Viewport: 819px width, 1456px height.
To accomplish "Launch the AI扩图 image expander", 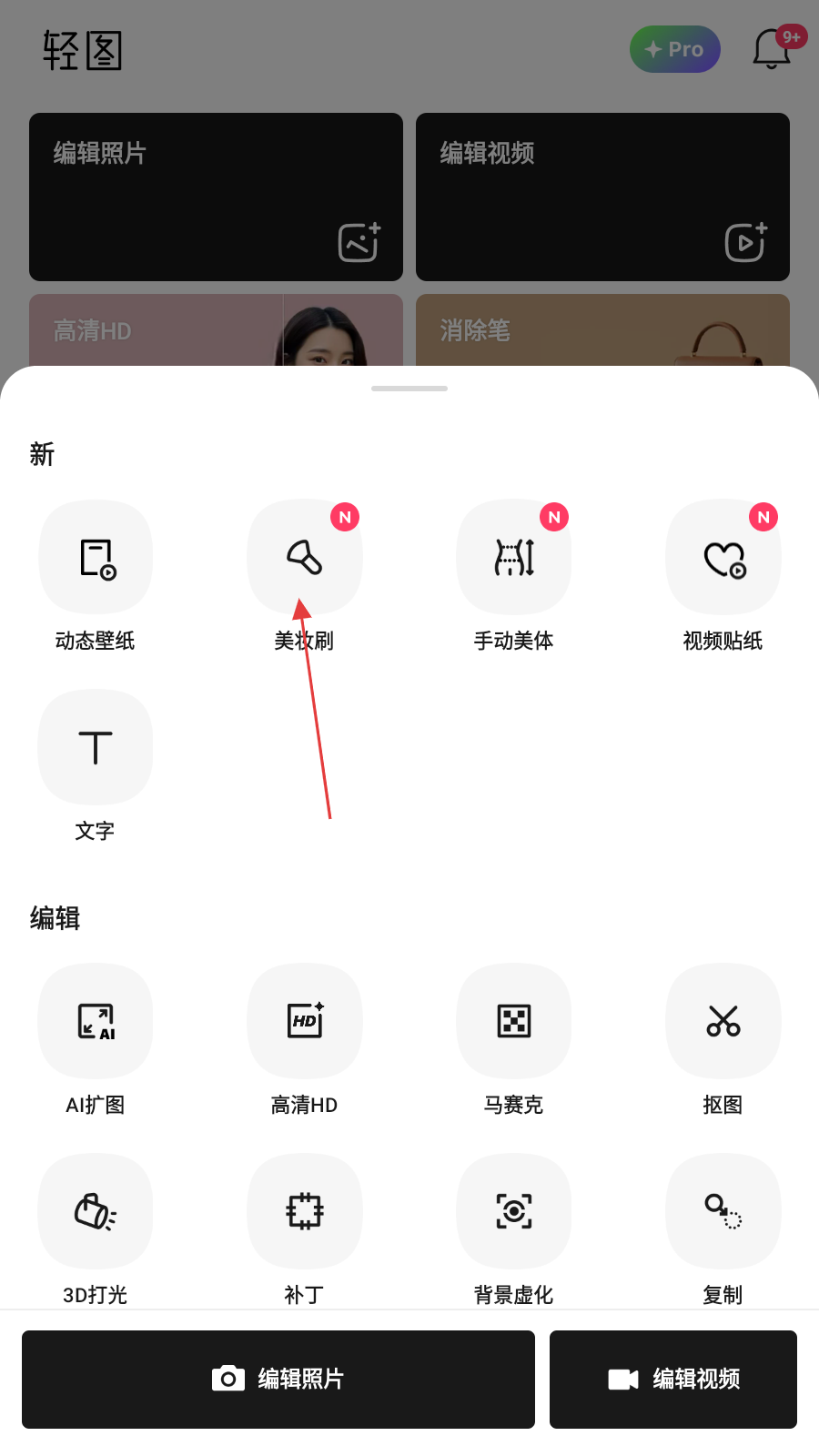I will (96, 1021).
